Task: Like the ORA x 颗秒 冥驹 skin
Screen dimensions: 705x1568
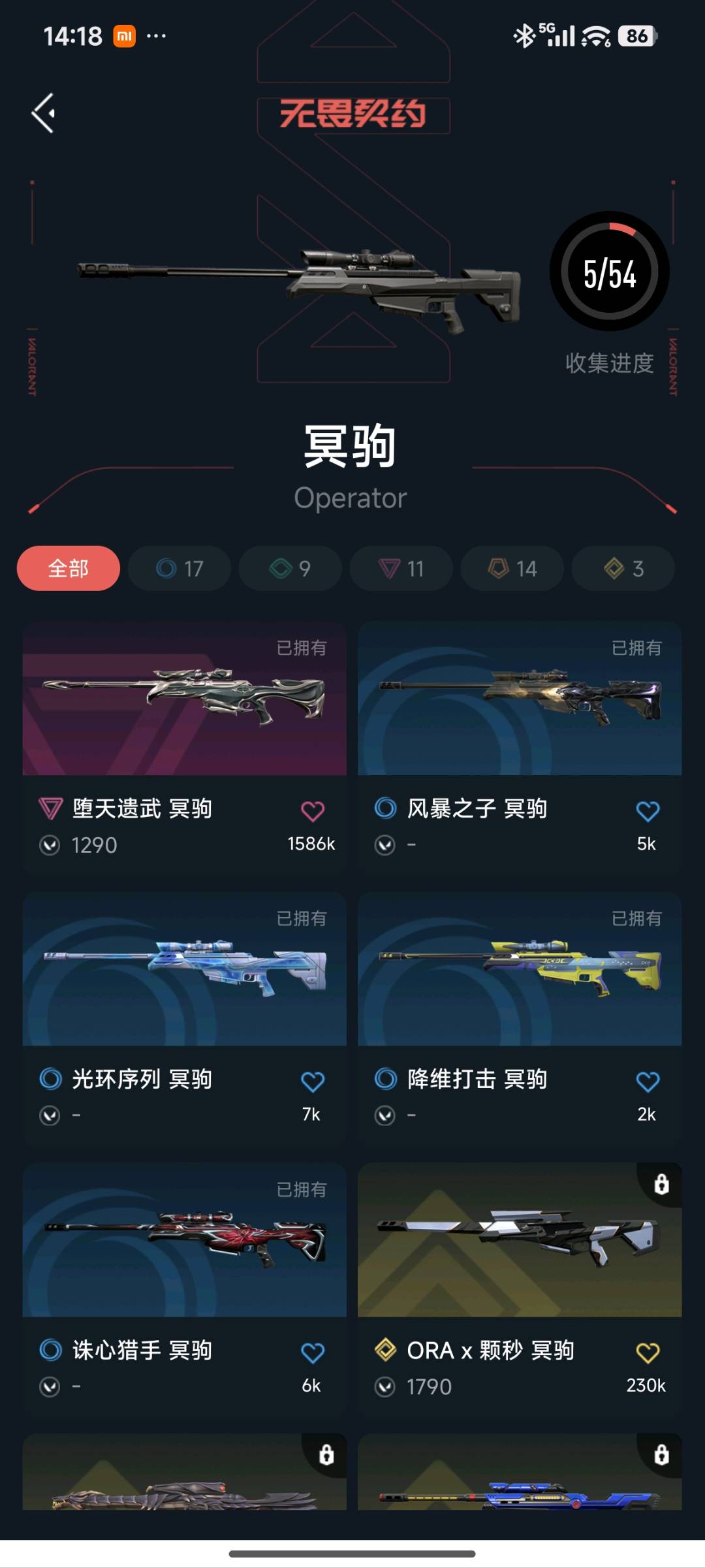Action: click(648, 1352)
